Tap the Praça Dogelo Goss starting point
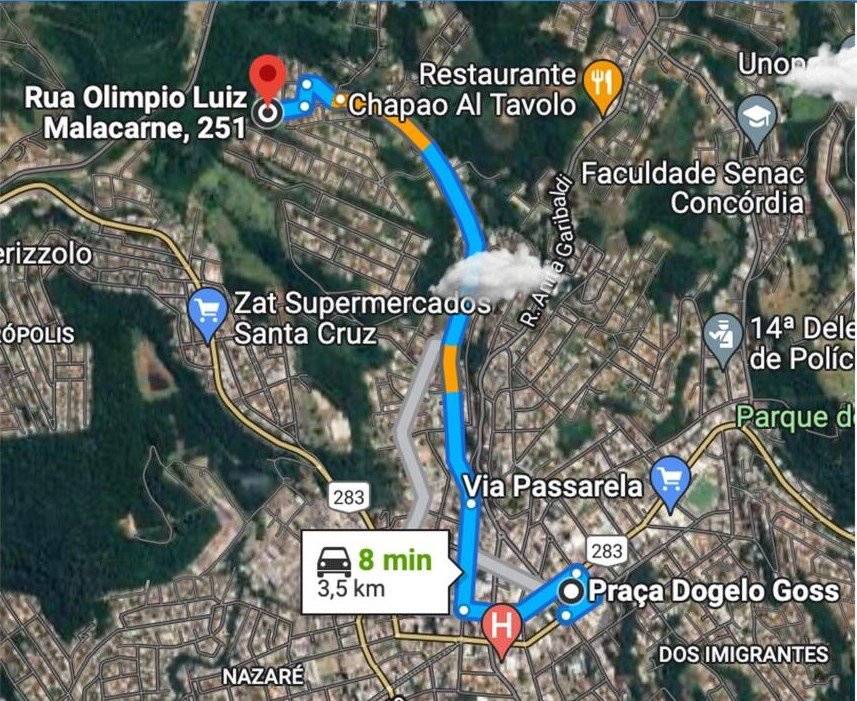Viewport: 857px width, 701px height. [x=573, y=592]
